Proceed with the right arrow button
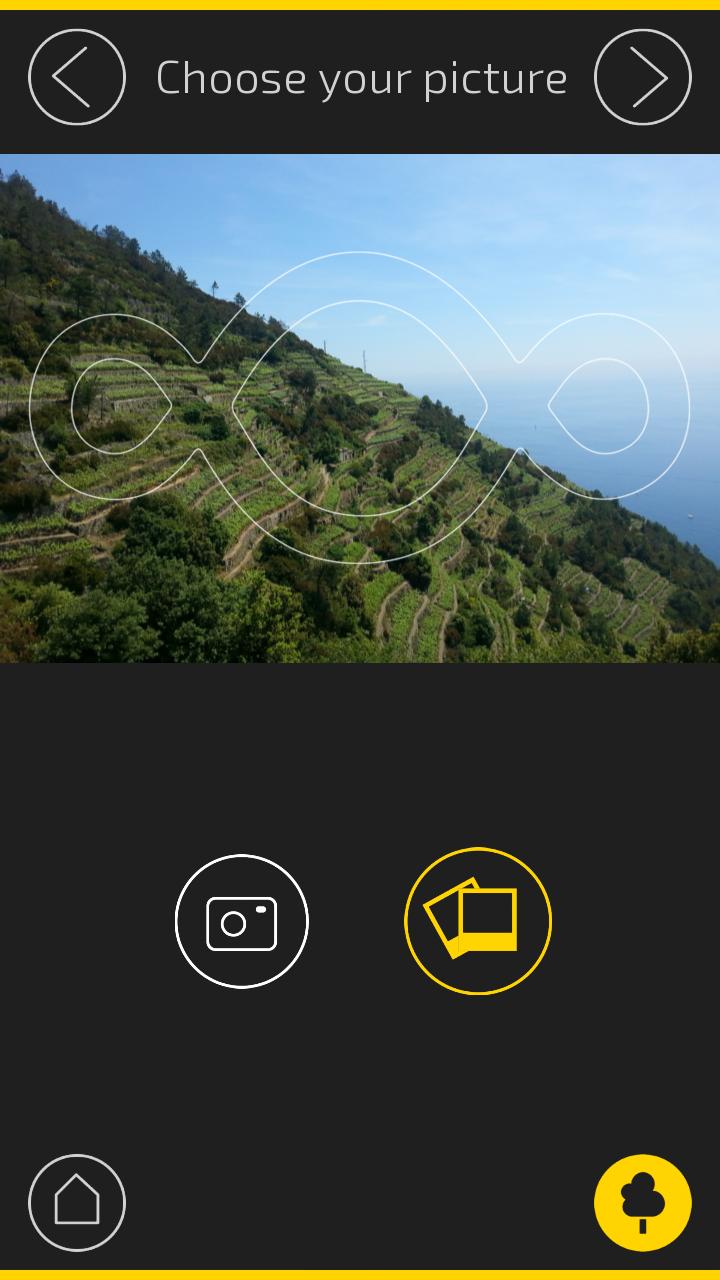720x1280 pixels. coord(643,77)
